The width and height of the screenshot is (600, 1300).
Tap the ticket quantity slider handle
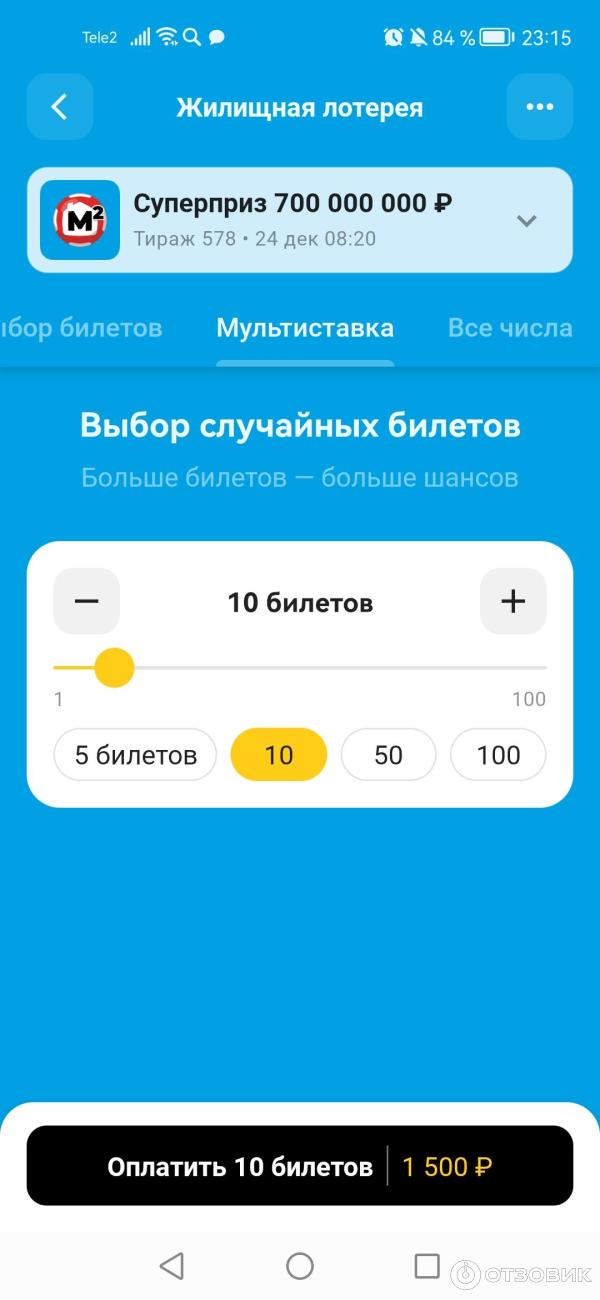tap(114, 667)
